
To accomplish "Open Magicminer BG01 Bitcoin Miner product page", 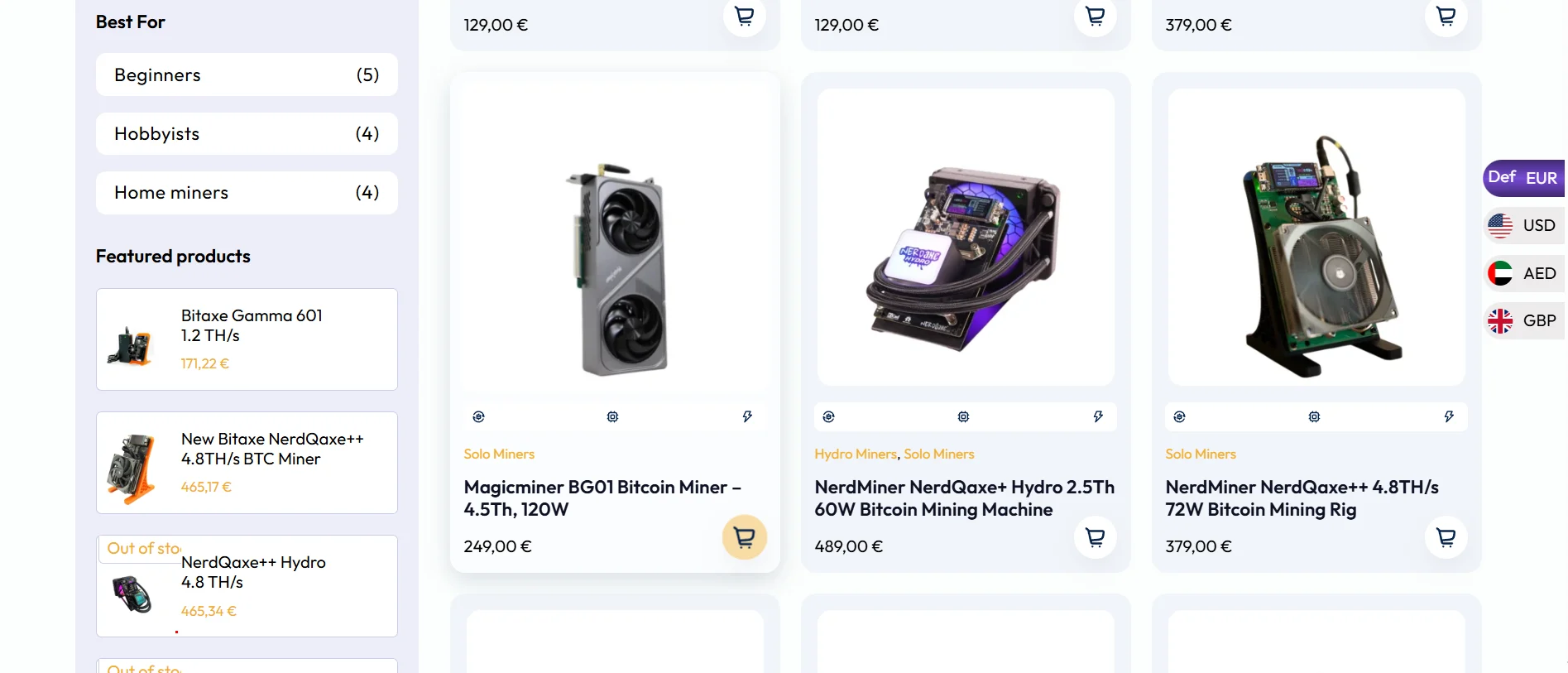I will [x=602, y=498].
